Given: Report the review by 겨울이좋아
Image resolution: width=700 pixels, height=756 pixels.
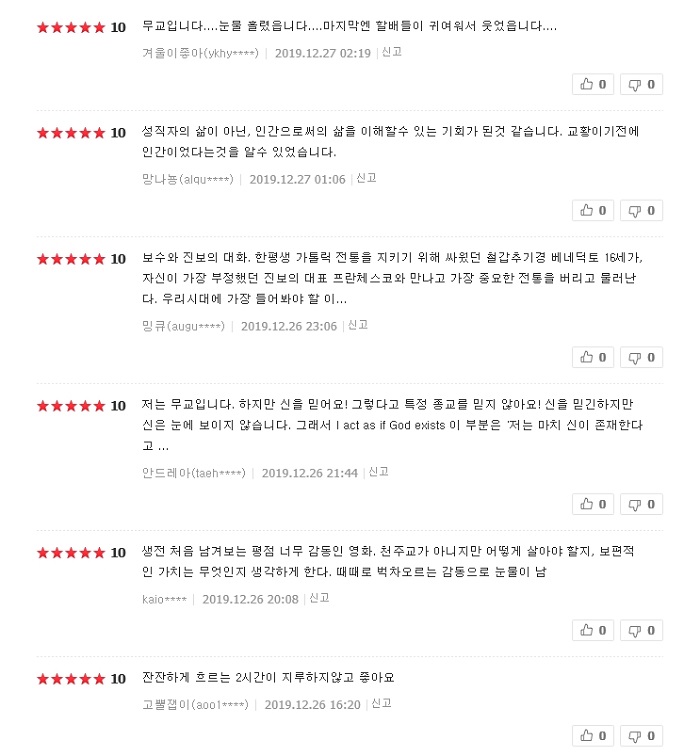Looking at the screenshot, I should (x=392, y=52).
